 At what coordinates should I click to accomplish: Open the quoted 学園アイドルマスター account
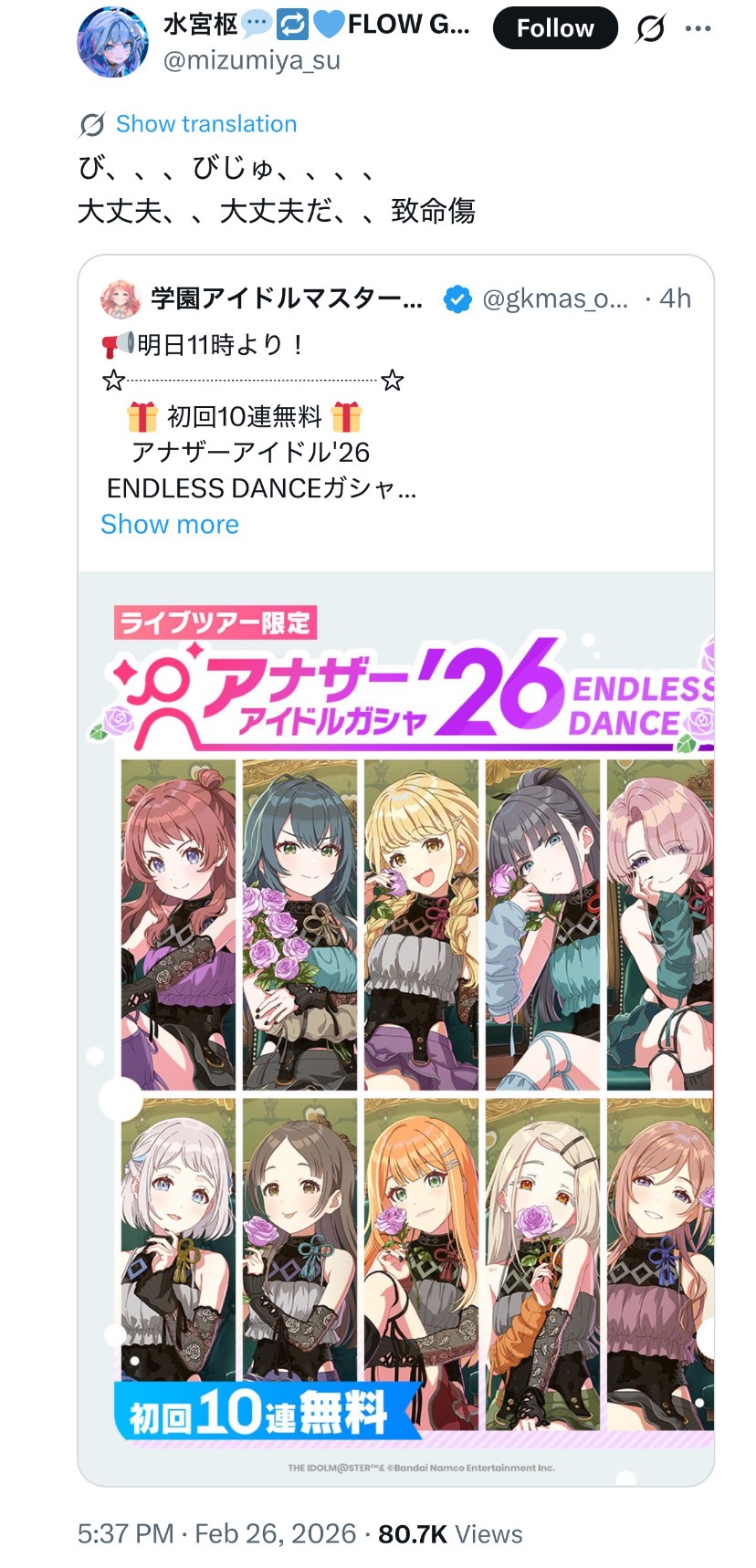286,298
